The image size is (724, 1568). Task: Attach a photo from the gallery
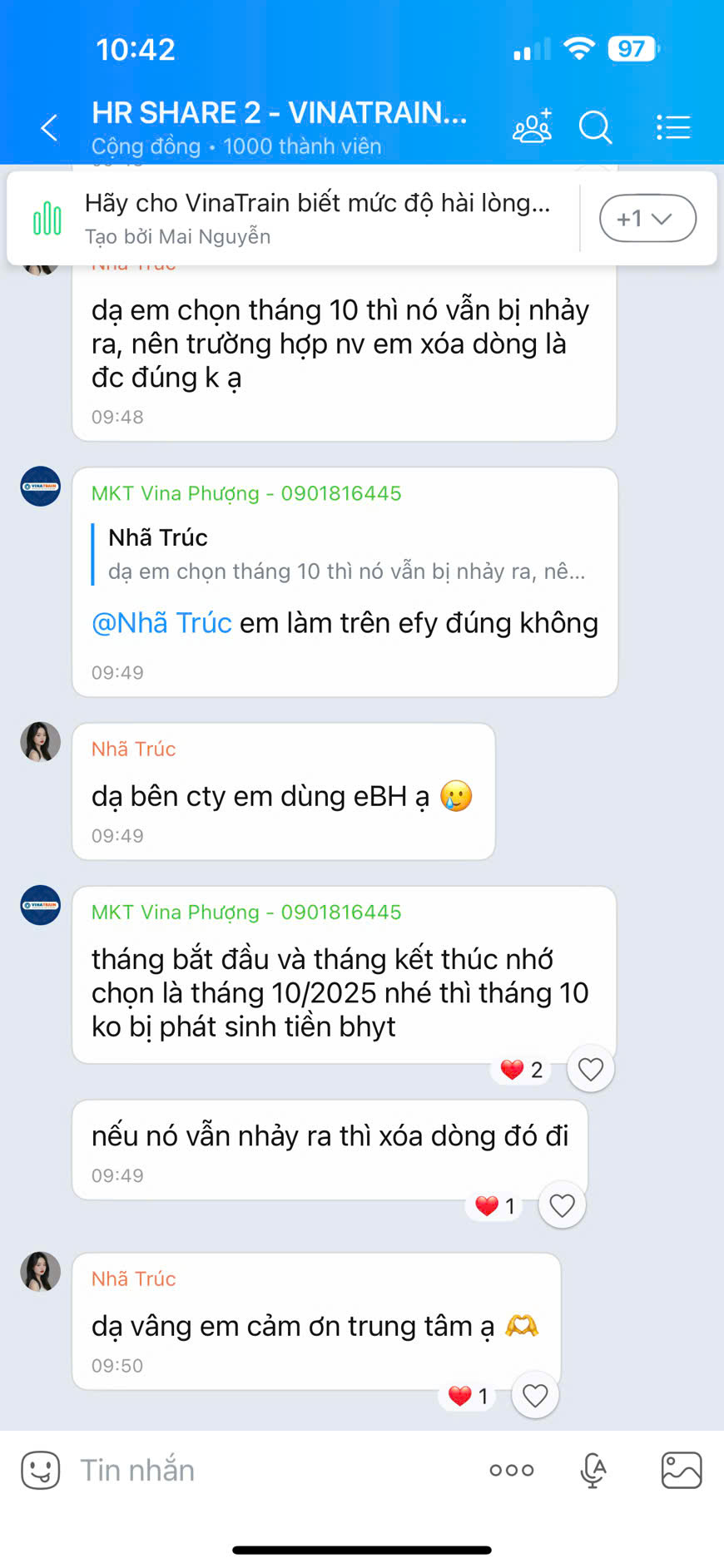point(682,1470)
